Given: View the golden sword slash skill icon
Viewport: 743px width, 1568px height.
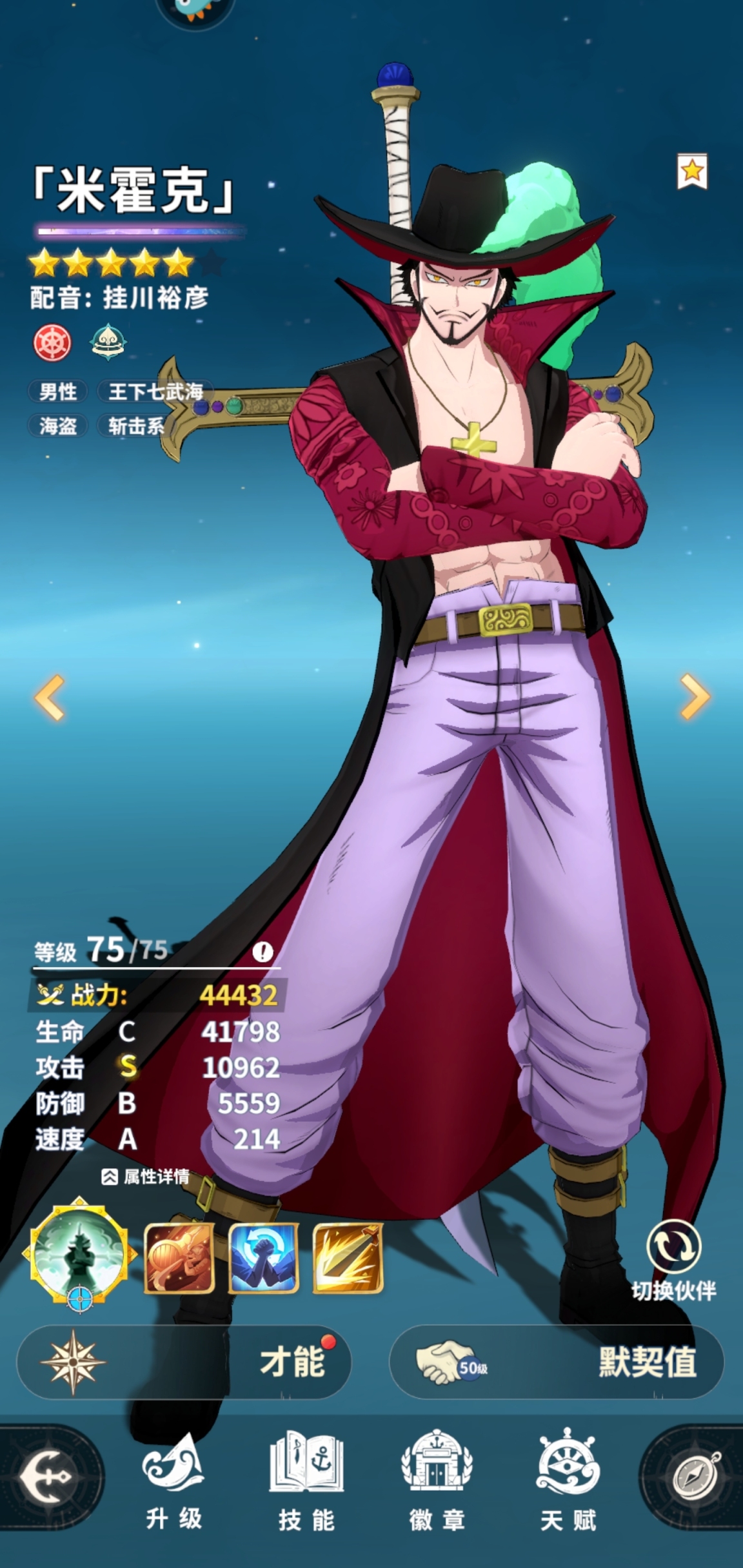Looking at the screenshot, I should point(348,1259).
